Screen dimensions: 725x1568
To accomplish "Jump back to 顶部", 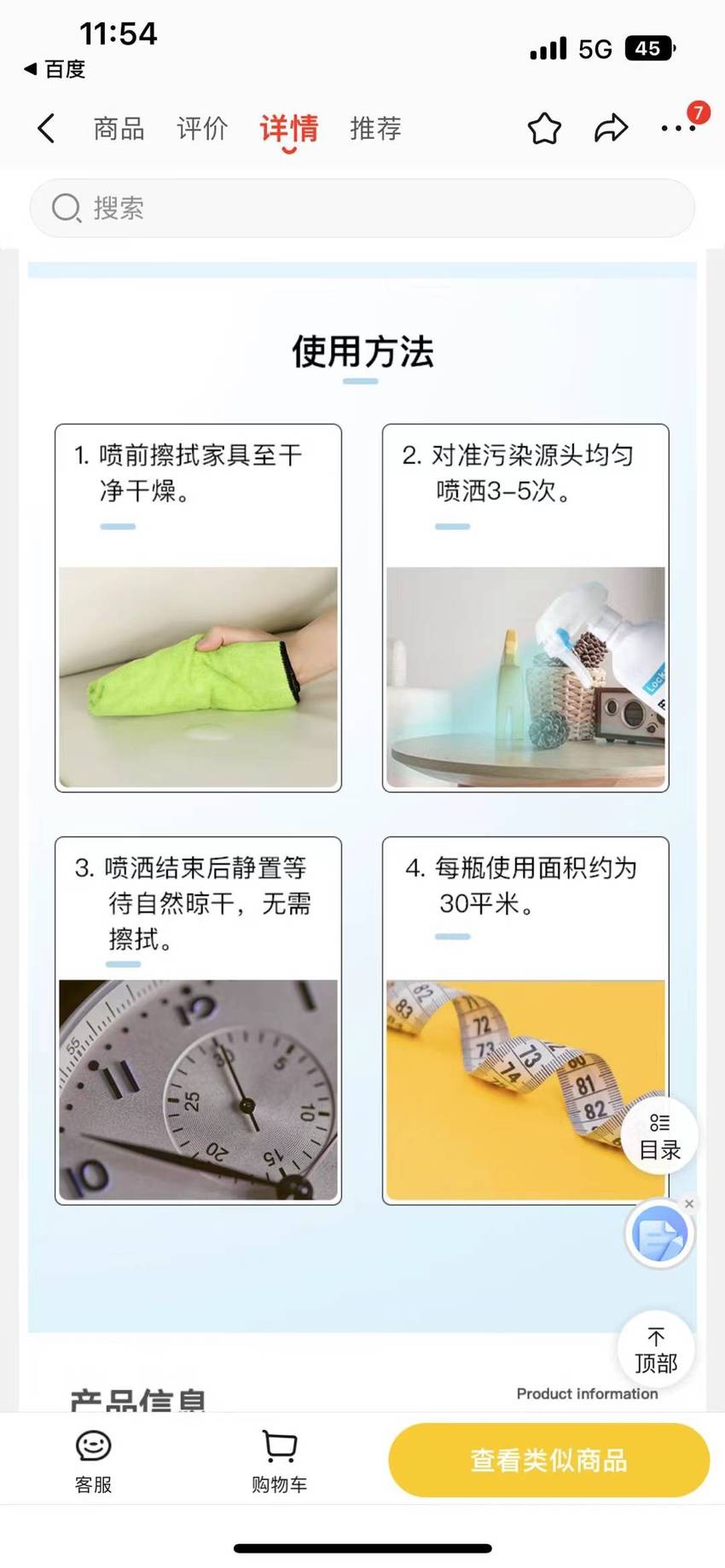I will pos(656,1350).
